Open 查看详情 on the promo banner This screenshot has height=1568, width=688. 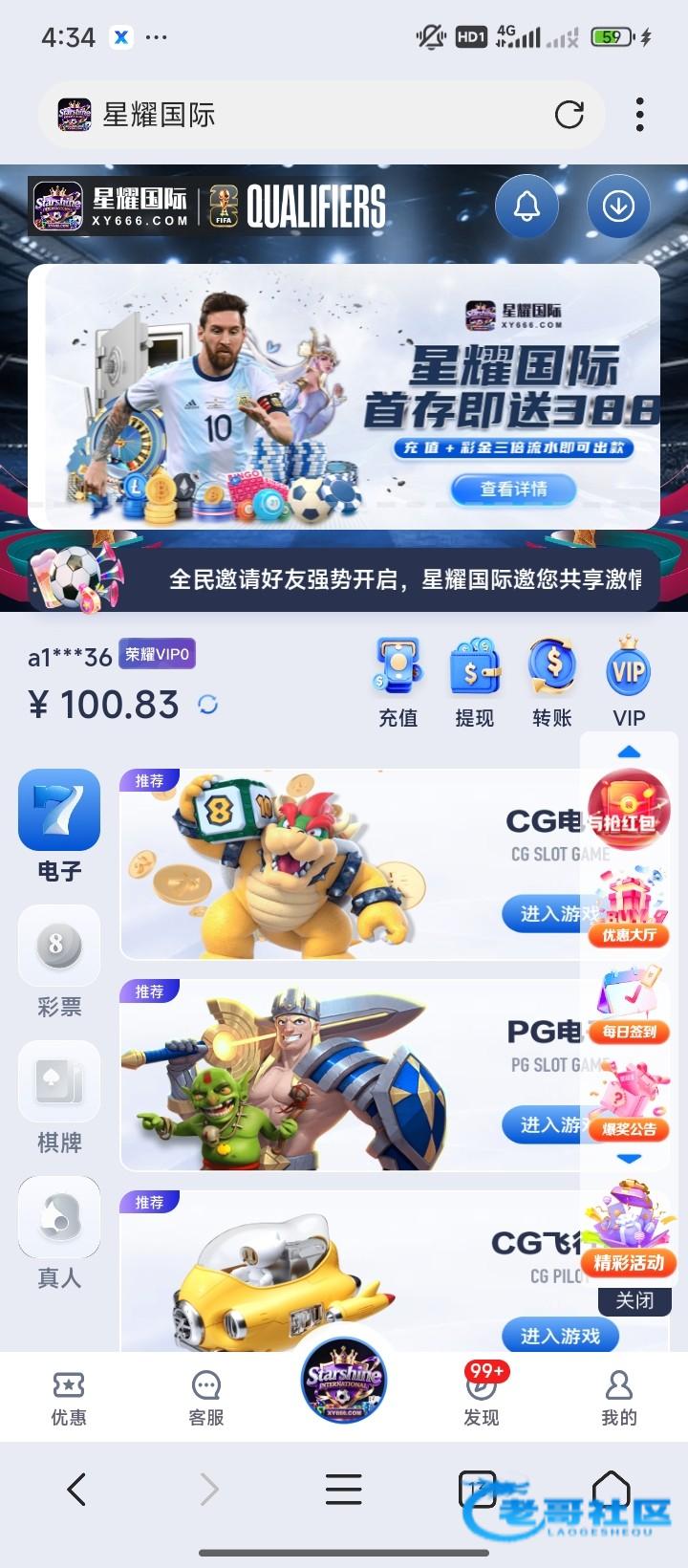pos(514,489)
